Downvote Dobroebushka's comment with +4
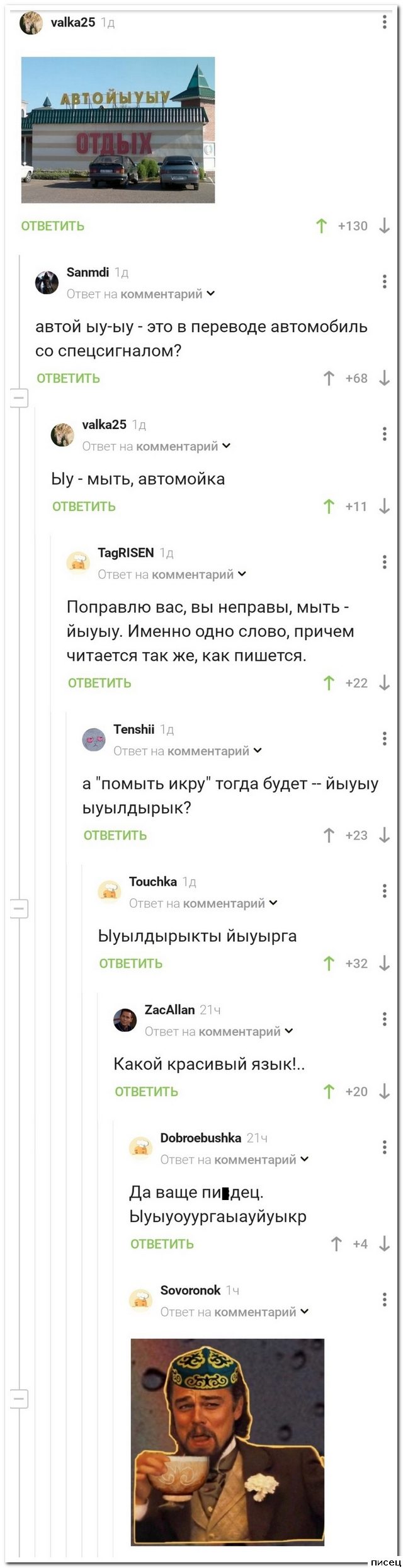Viewport: 403px width, 1568px height. (384, 1244)
